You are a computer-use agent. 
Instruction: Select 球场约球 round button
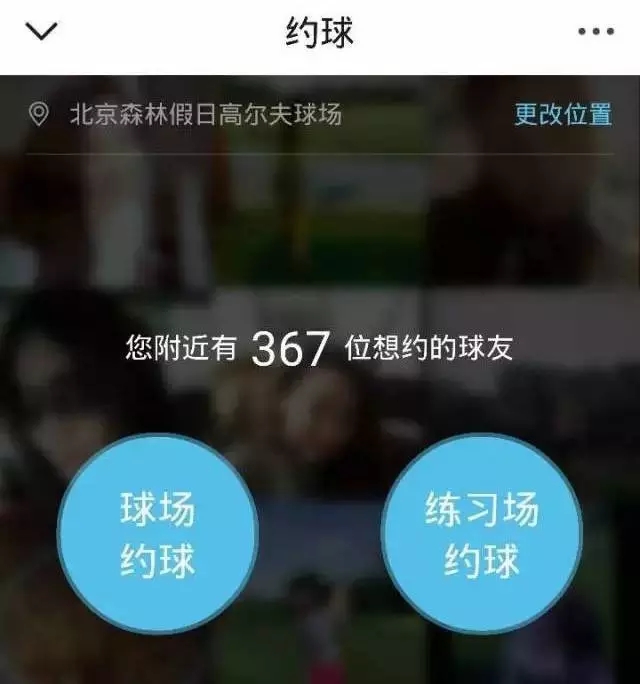pos(157,534)
